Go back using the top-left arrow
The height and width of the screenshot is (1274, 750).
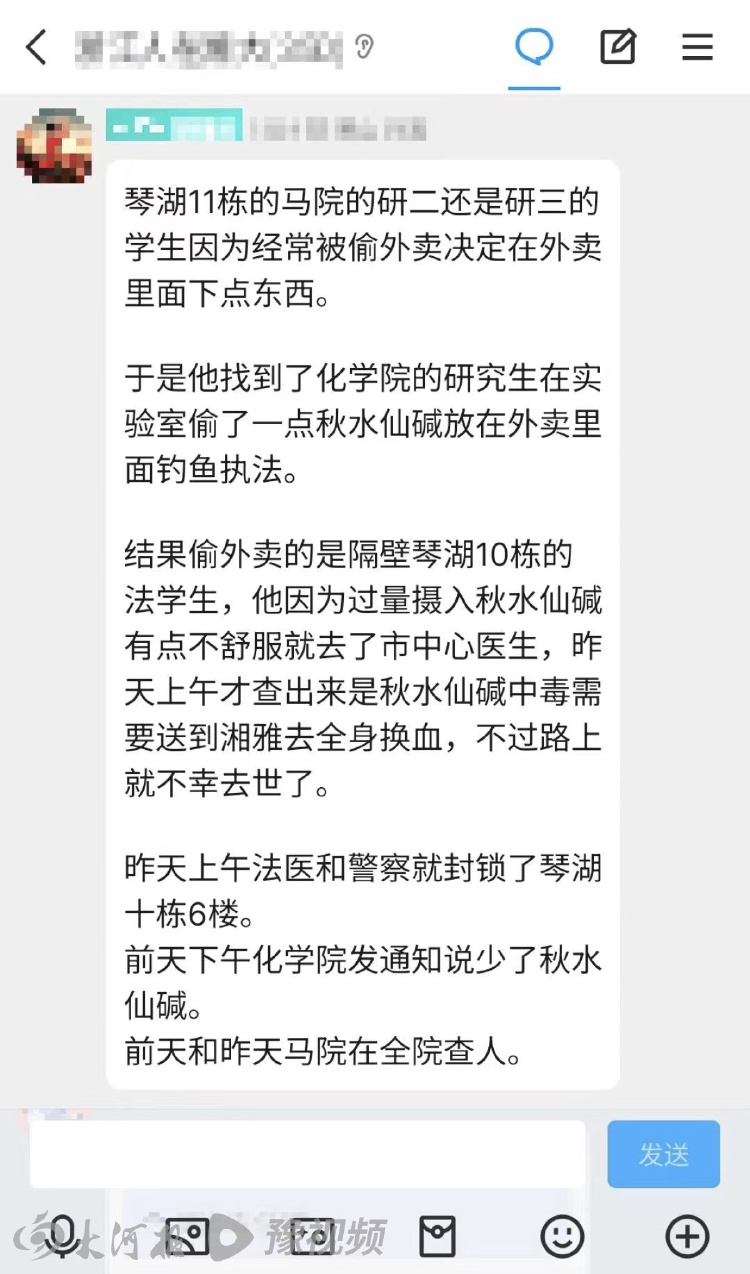point(37,47)
